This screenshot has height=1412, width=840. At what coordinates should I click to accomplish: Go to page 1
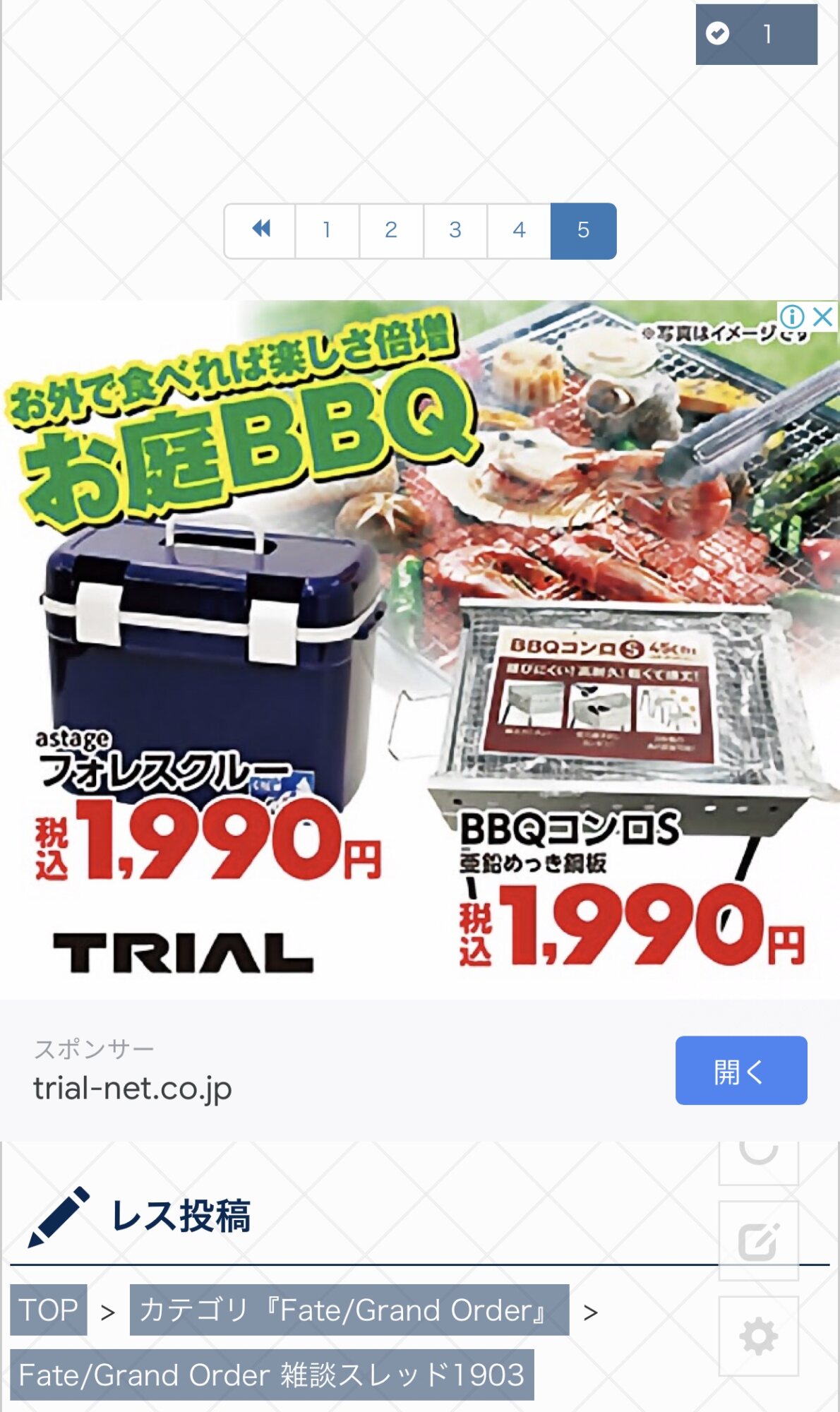coord(327,230)
